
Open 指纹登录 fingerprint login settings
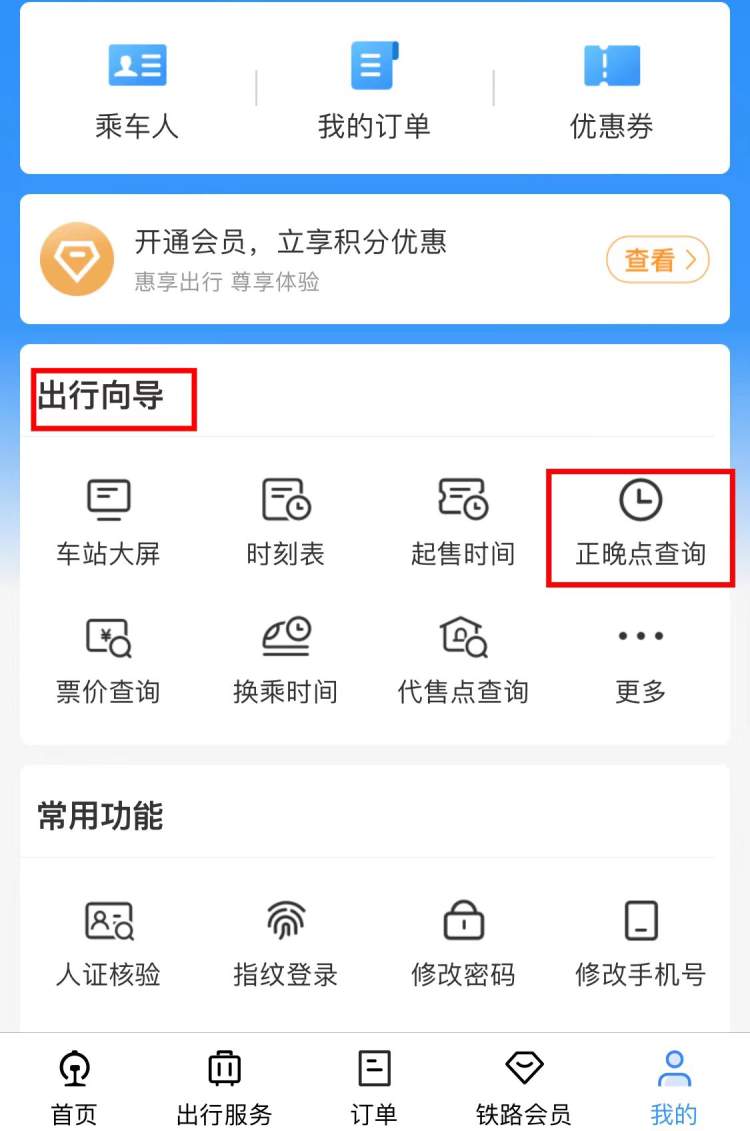tap(285, 943)
